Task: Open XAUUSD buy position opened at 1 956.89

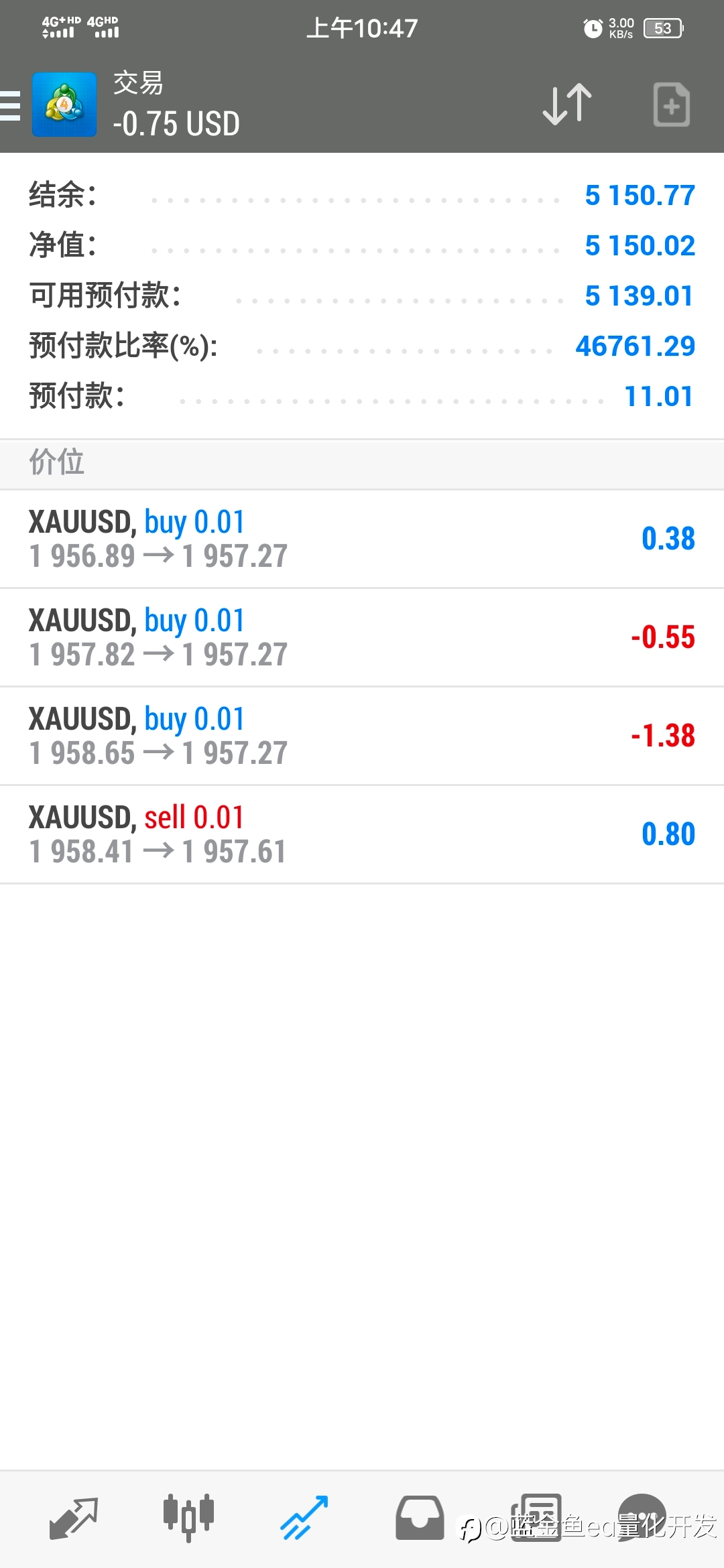Action: coord(362,539)
